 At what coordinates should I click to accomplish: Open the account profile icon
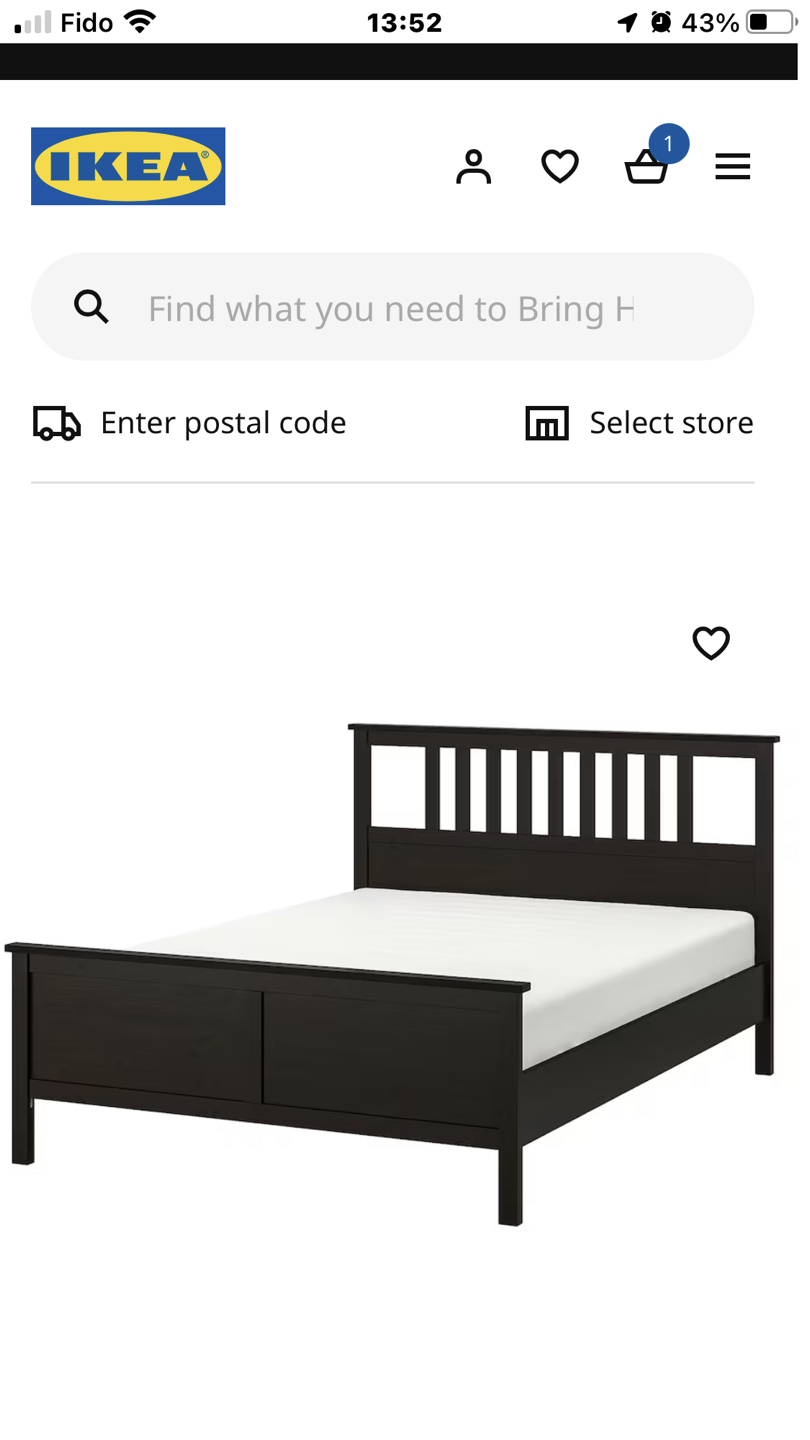click(473, 166)
